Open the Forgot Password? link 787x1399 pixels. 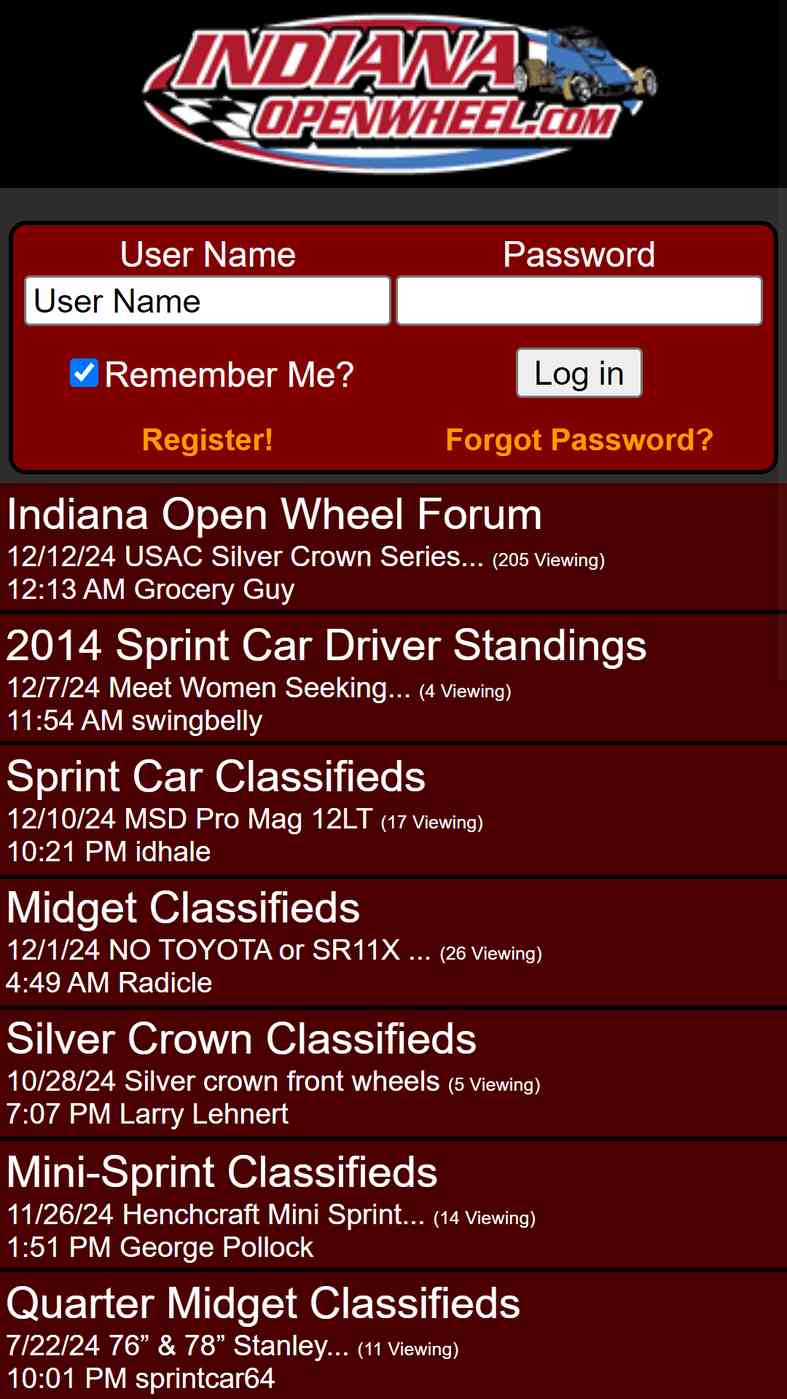tap(579, 440)
